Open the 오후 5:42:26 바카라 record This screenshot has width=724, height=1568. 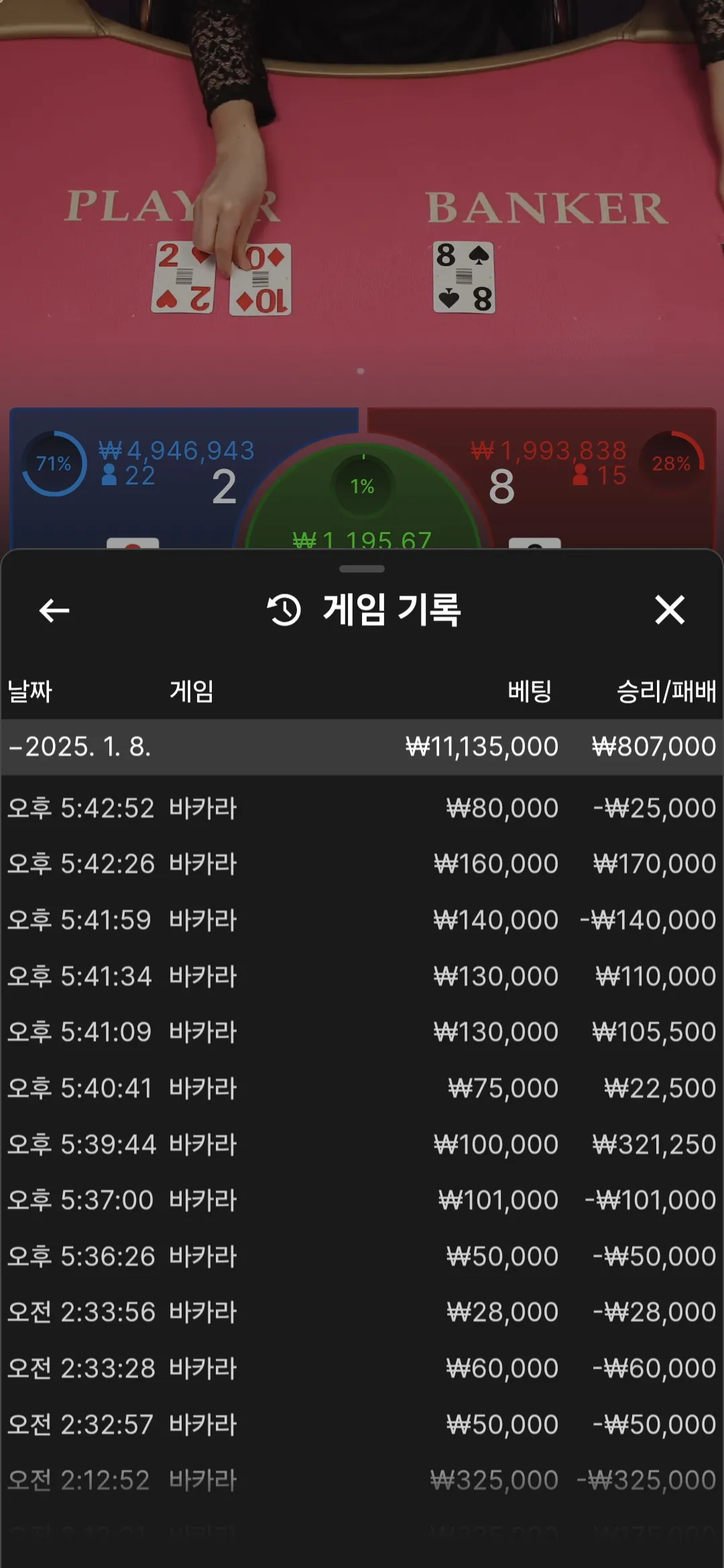362,864
